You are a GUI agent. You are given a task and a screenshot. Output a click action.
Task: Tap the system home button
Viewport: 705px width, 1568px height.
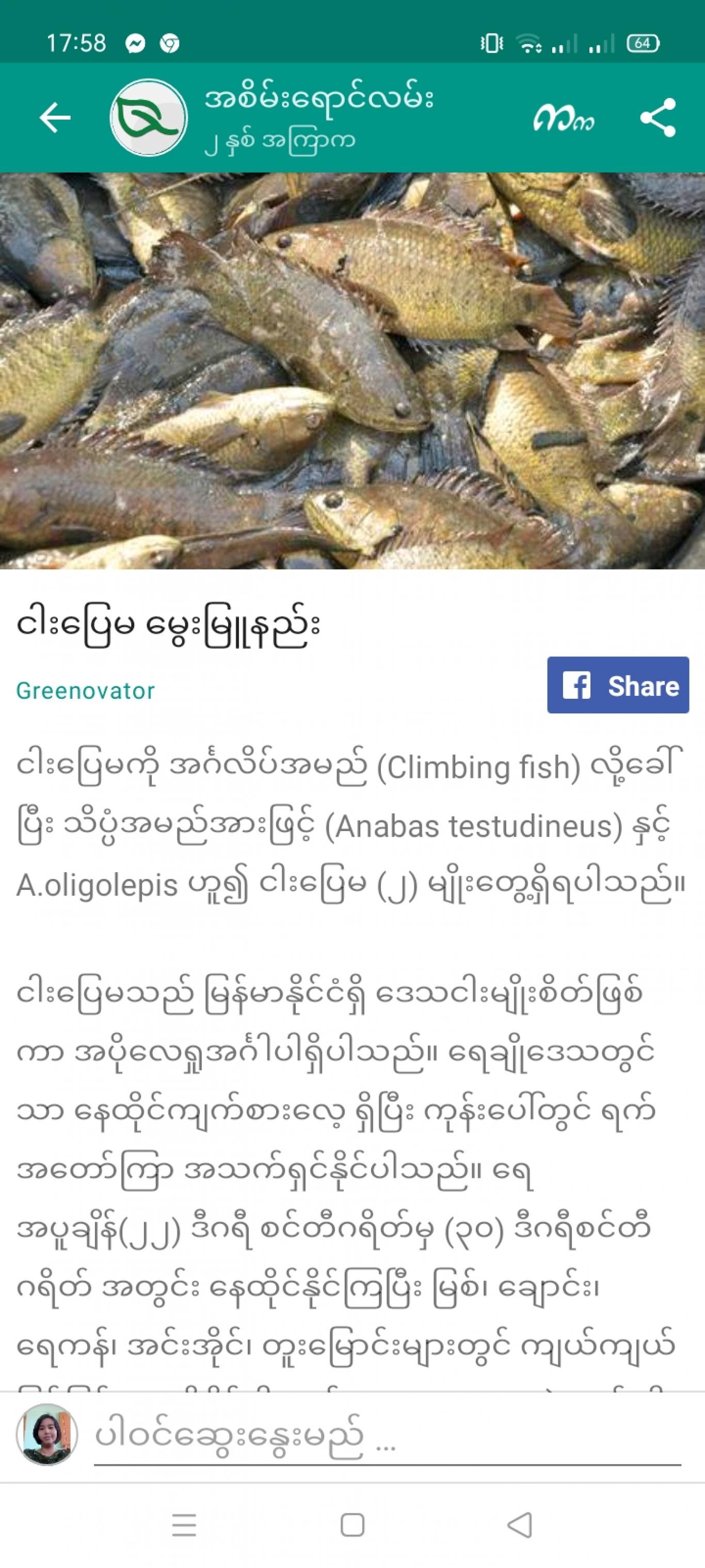pyautogui.click(x=352, y=1525)
